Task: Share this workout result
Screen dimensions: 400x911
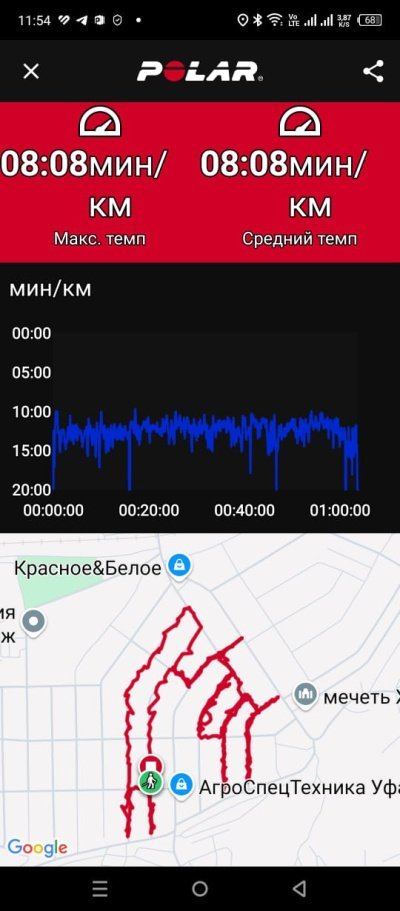Action: pyautogui.click(x=373, y=71)
